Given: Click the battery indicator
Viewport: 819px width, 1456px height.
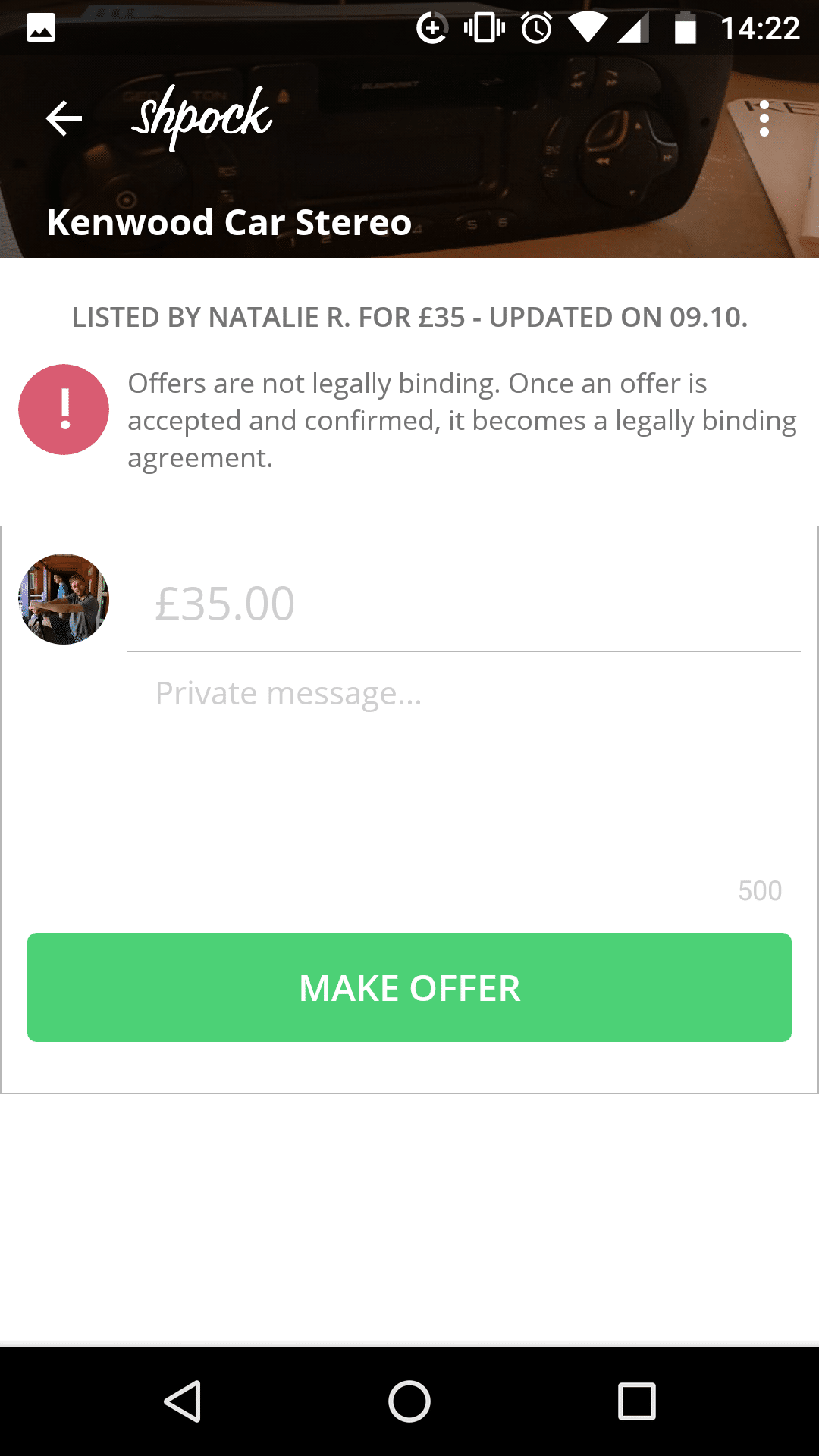Looking at the screenshot, I should 686,27.
